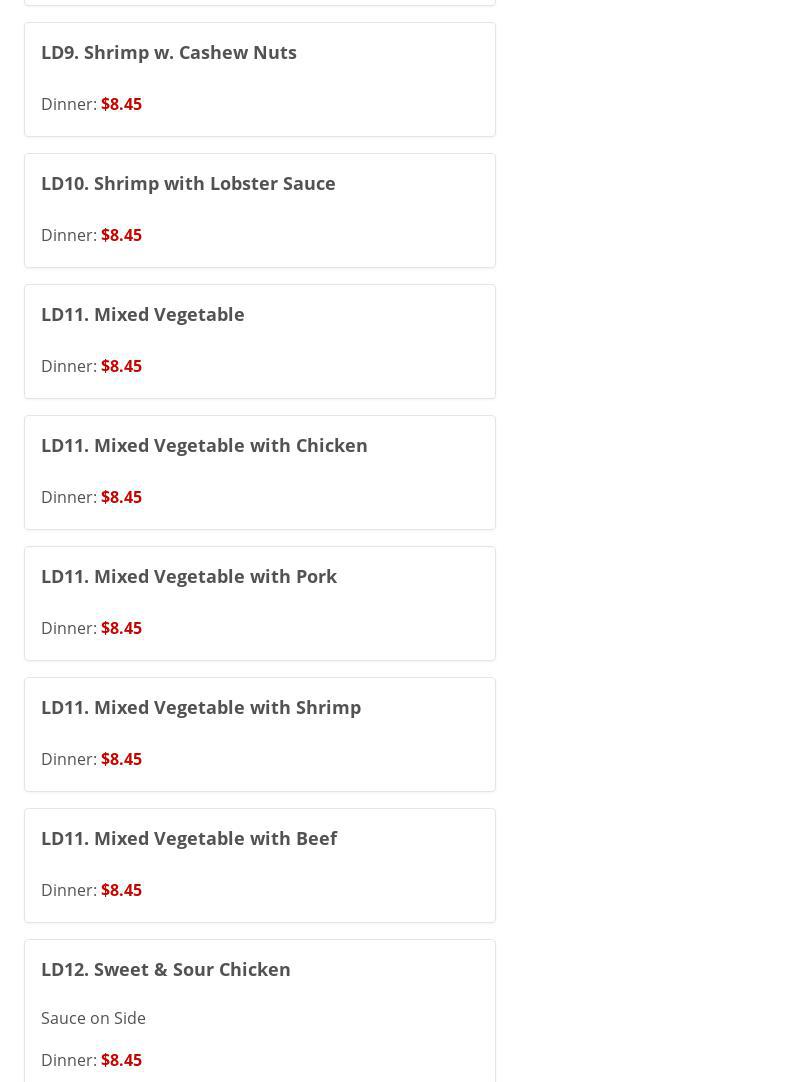This screenshot has height=1082, width=785.
Task: Open the LD9. Shrimp w. Cashew Nuts item
Action: [259, 79]
